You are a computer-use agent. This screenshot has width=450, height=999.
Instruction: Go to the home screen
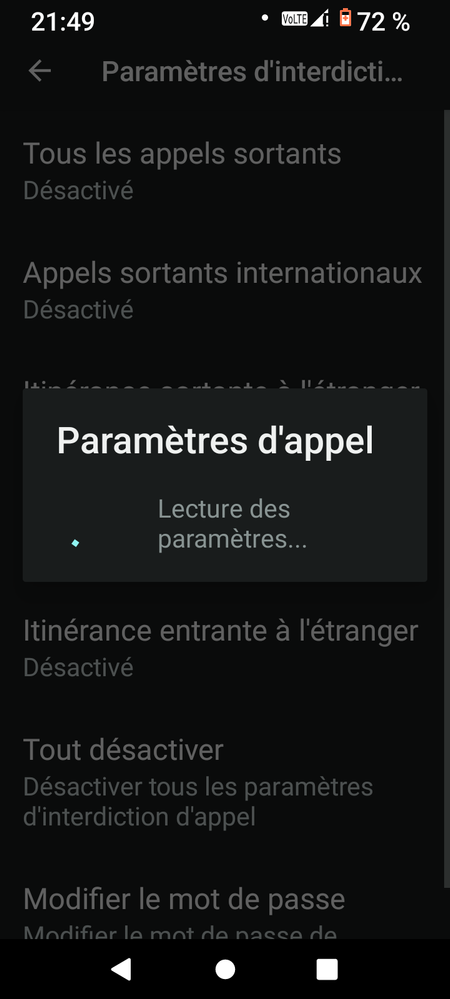point(225,969)
